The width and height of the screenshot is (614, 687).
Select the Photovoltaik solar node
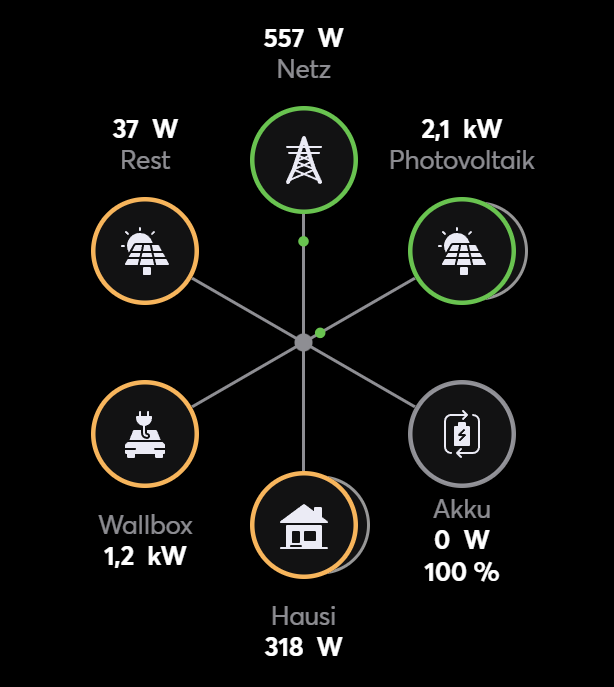(x=462, y=251)
